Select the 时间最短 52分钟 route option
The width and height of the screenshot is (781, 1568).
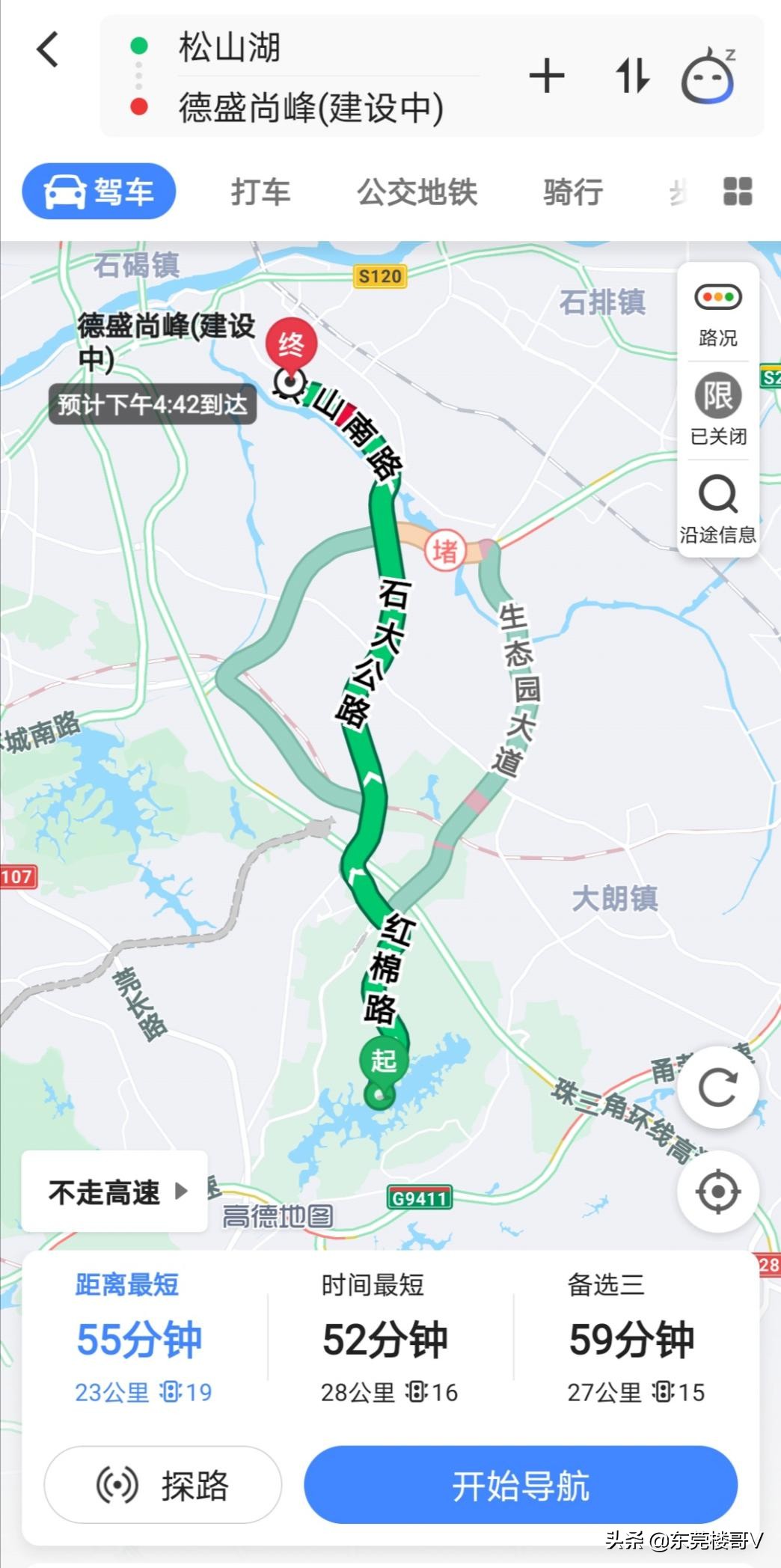pyautogui.click(x=386, y=1340)
